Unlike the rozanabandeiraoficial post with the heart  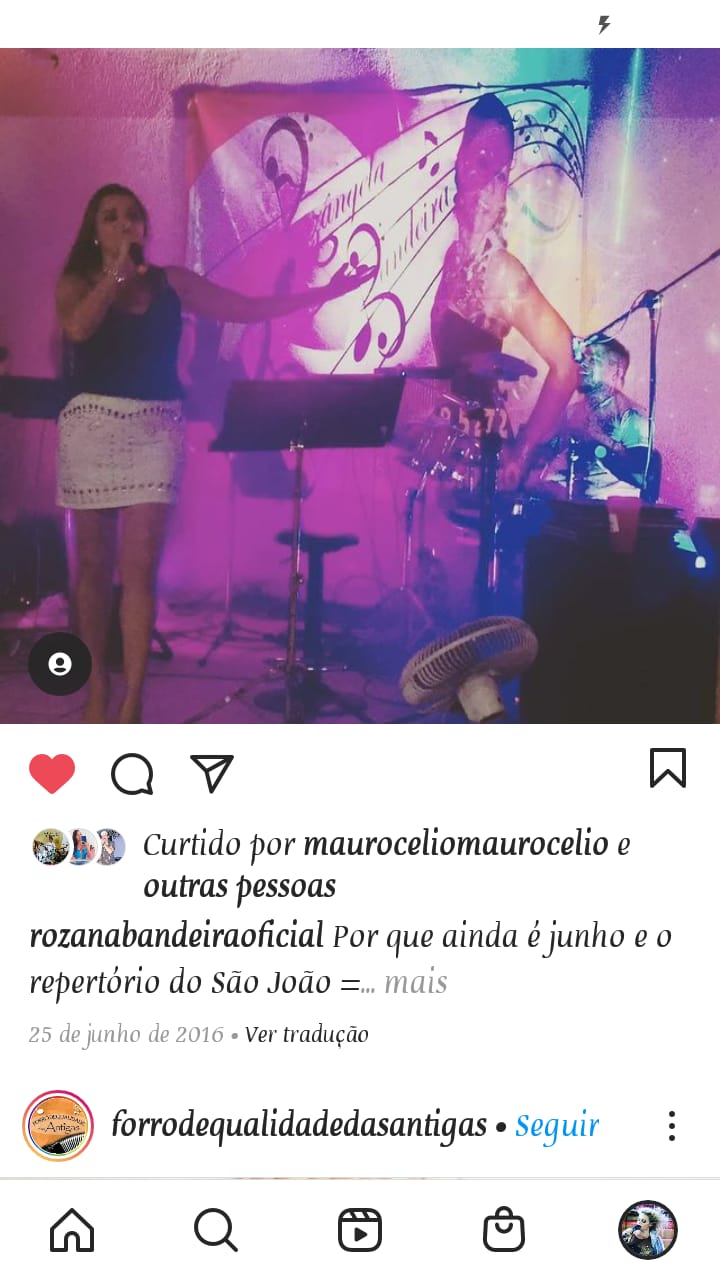(52, 773)
